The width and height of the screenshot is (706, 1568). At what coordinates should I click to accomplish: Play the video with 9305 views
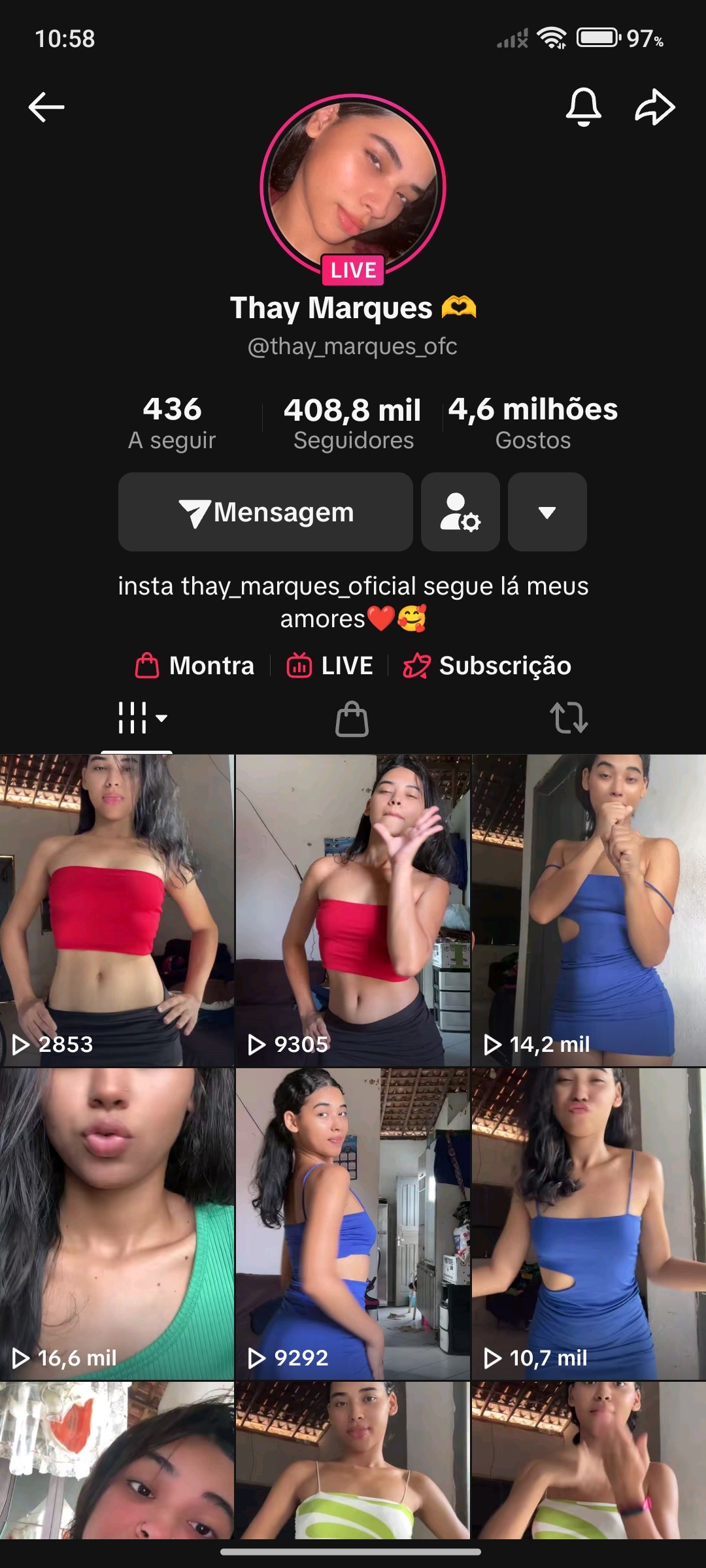click(x=353, y=909)
